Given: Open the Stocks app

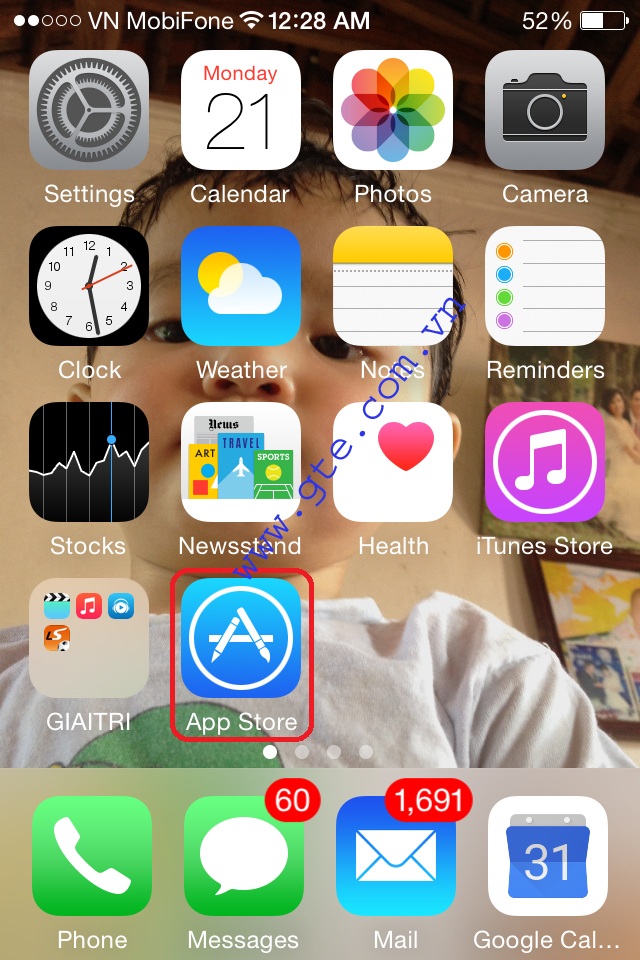Looking at the screenshot, I should [x=89, y=462].
